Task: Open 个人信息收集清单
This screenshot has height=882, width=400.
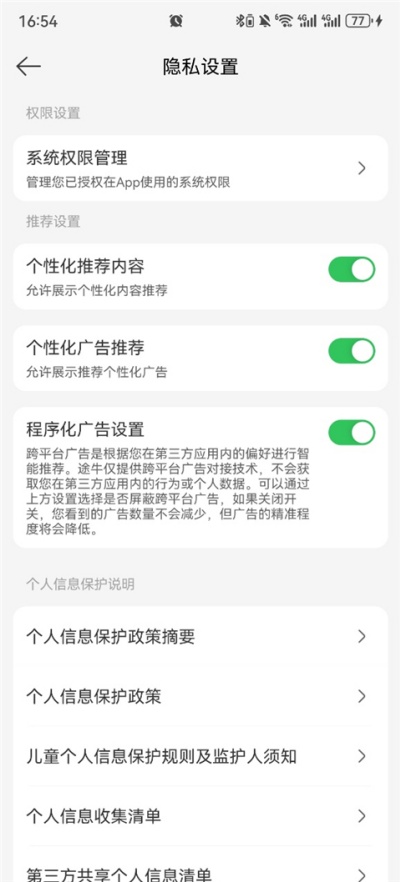Action: pos(200,816)
